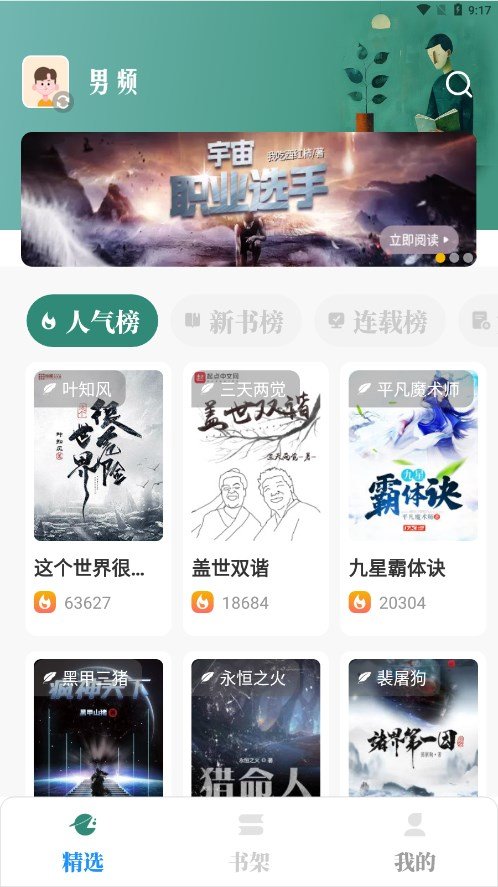Switch channel via the 男频 avatar
Viewport: 498px width, 887px height.
pyautogui.click(x=46, y=82)
